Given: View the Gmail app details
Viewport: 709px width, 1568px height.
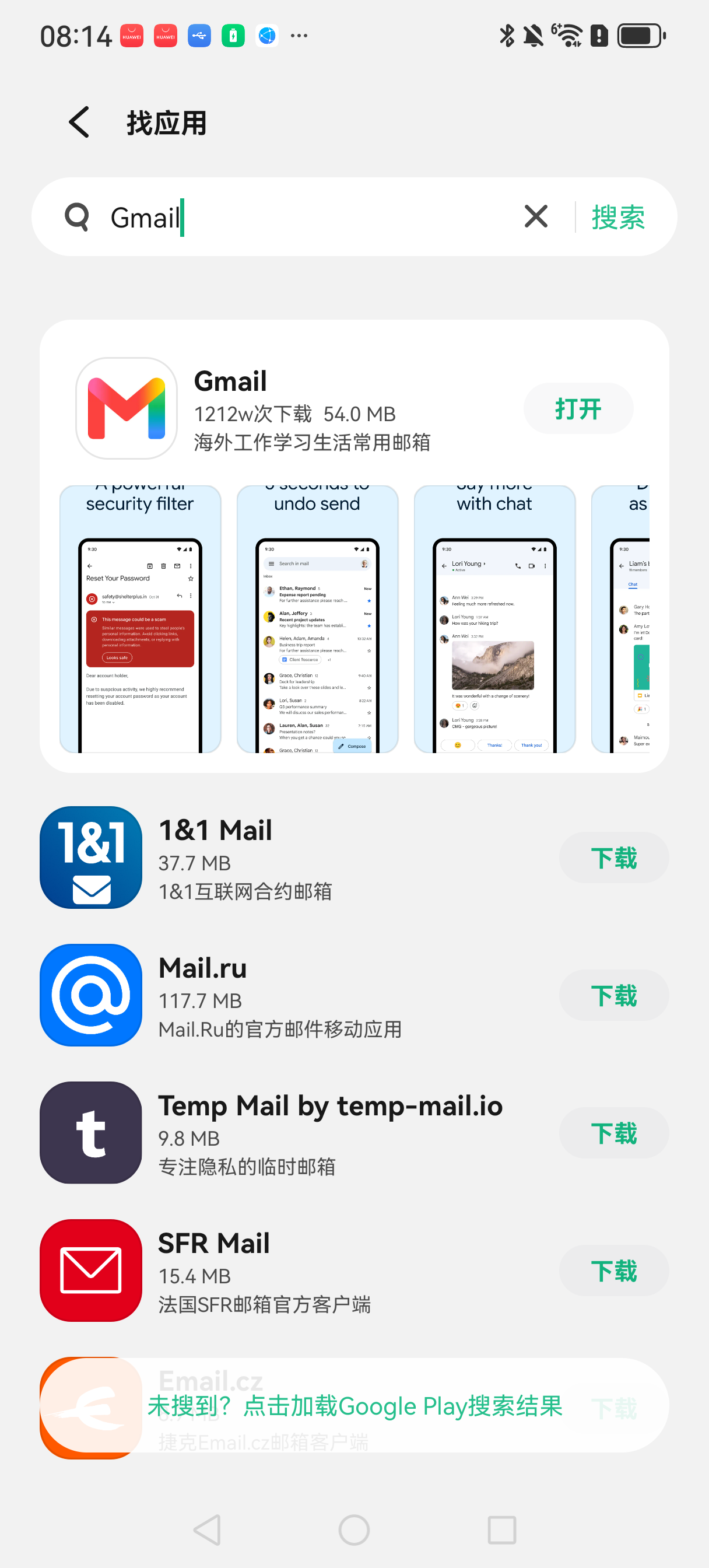Looking at the screenshot, I should [292, 408].
